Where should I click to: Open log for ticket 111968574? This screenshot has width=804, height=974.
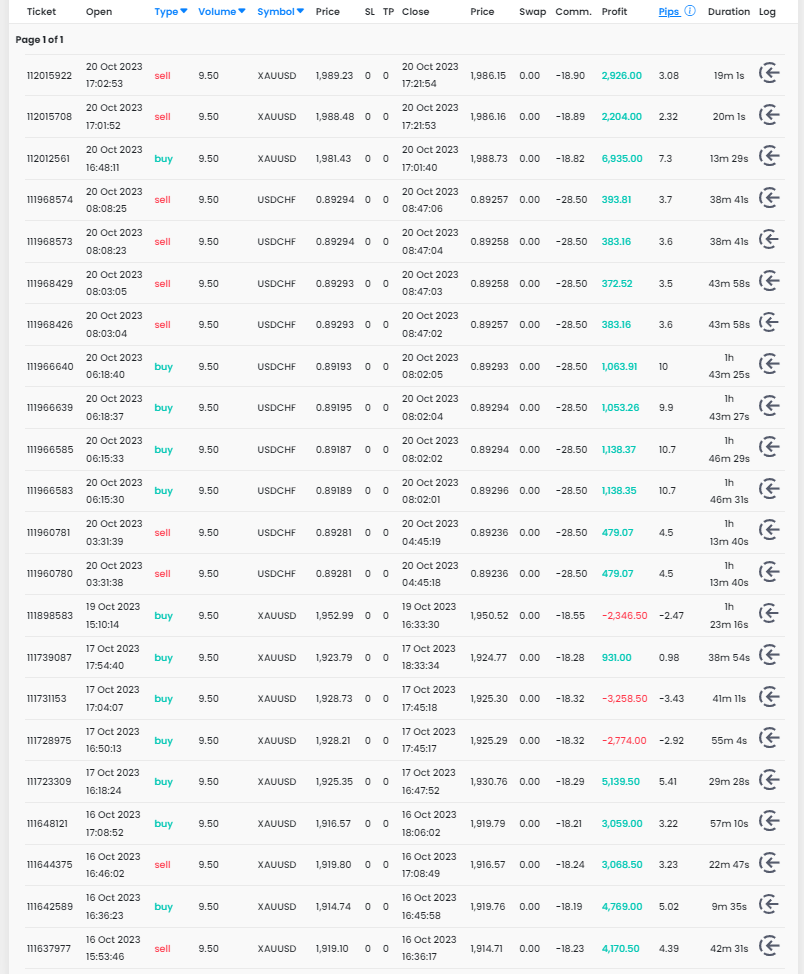pos(769,199)
